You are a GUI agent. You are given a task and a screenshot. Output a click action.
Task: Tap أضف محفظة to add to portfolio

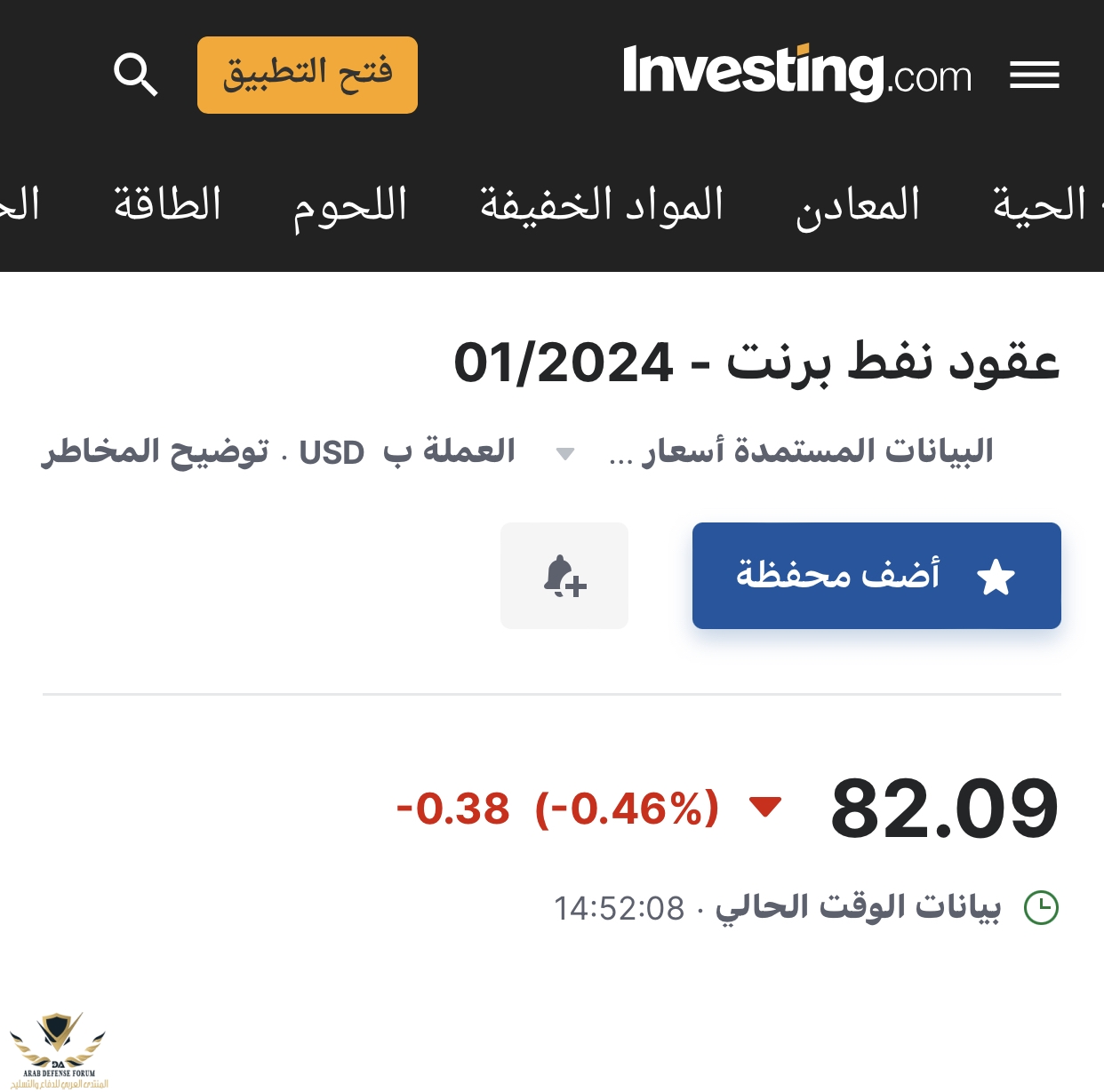coord(876,576)
